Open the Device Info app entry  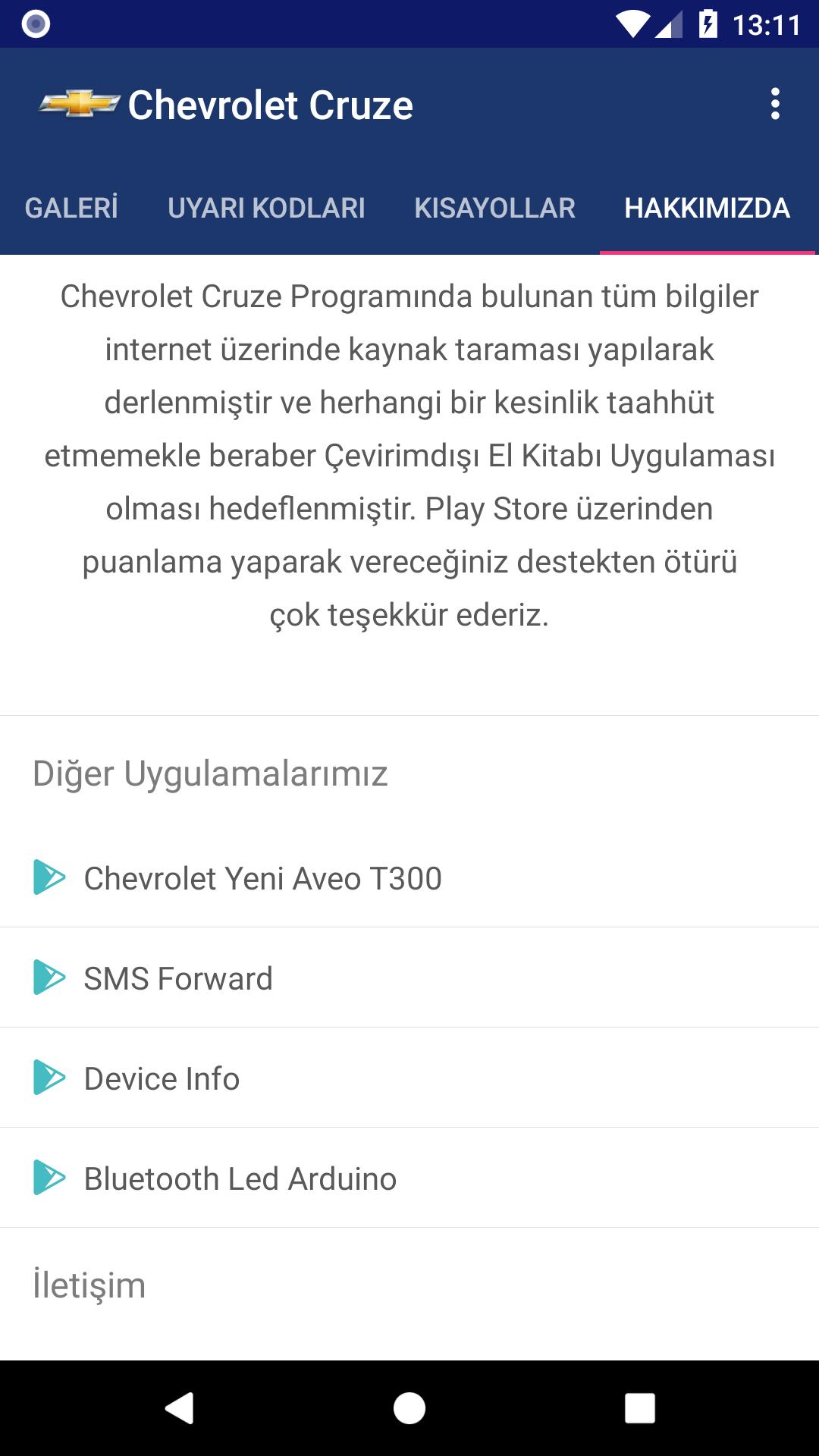click(409, 1078)
